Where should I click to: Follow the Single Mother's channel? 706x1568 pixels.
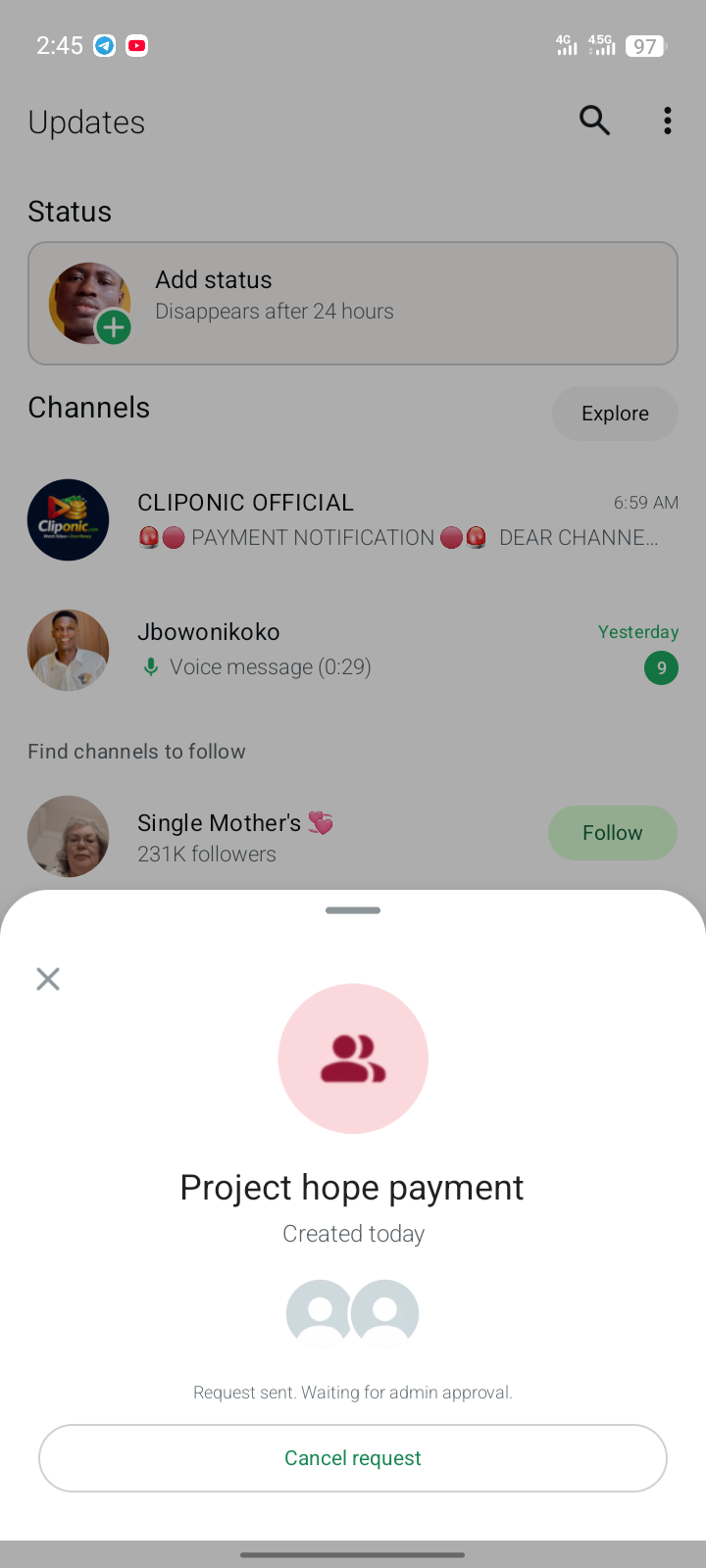612,833
